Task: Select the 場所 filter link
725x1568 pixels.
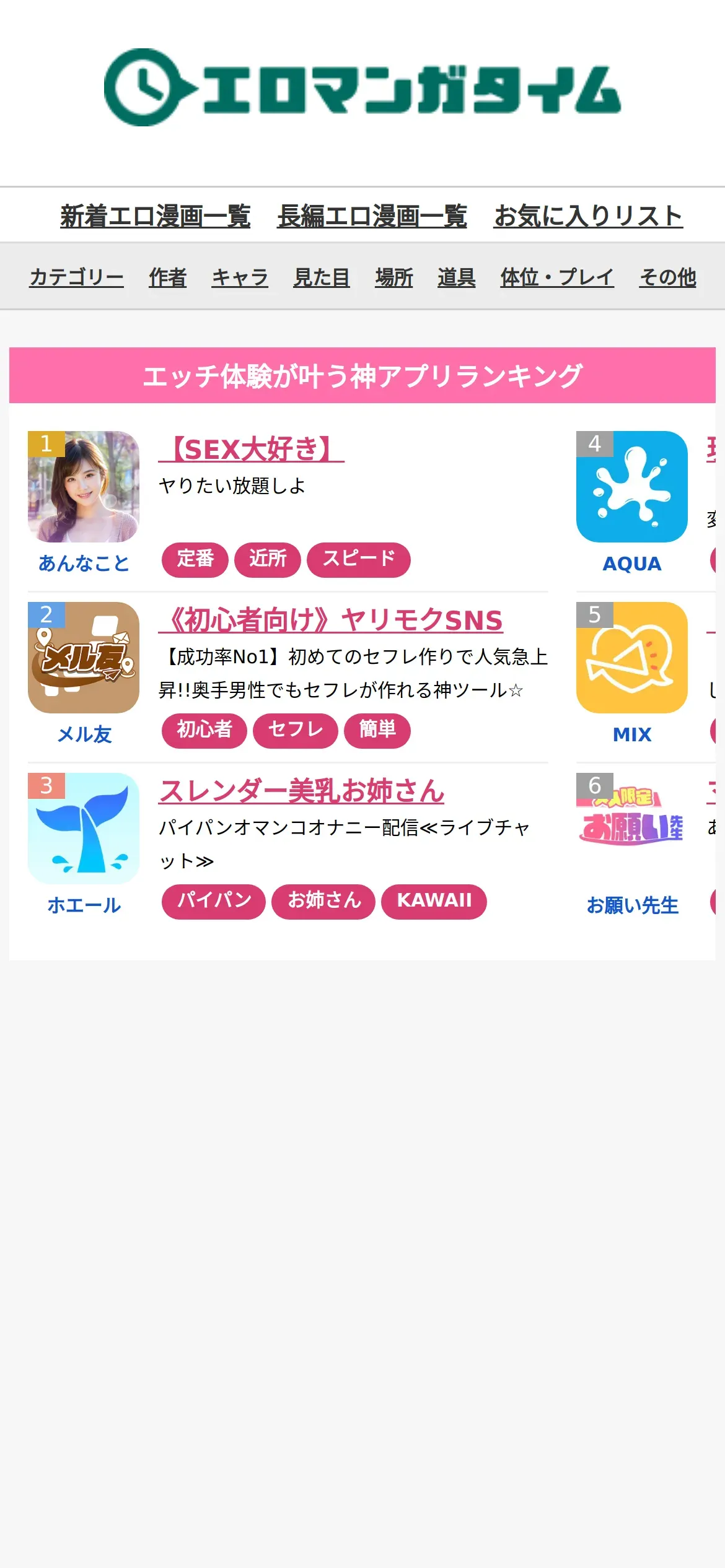Action: [x=393, y=277]
